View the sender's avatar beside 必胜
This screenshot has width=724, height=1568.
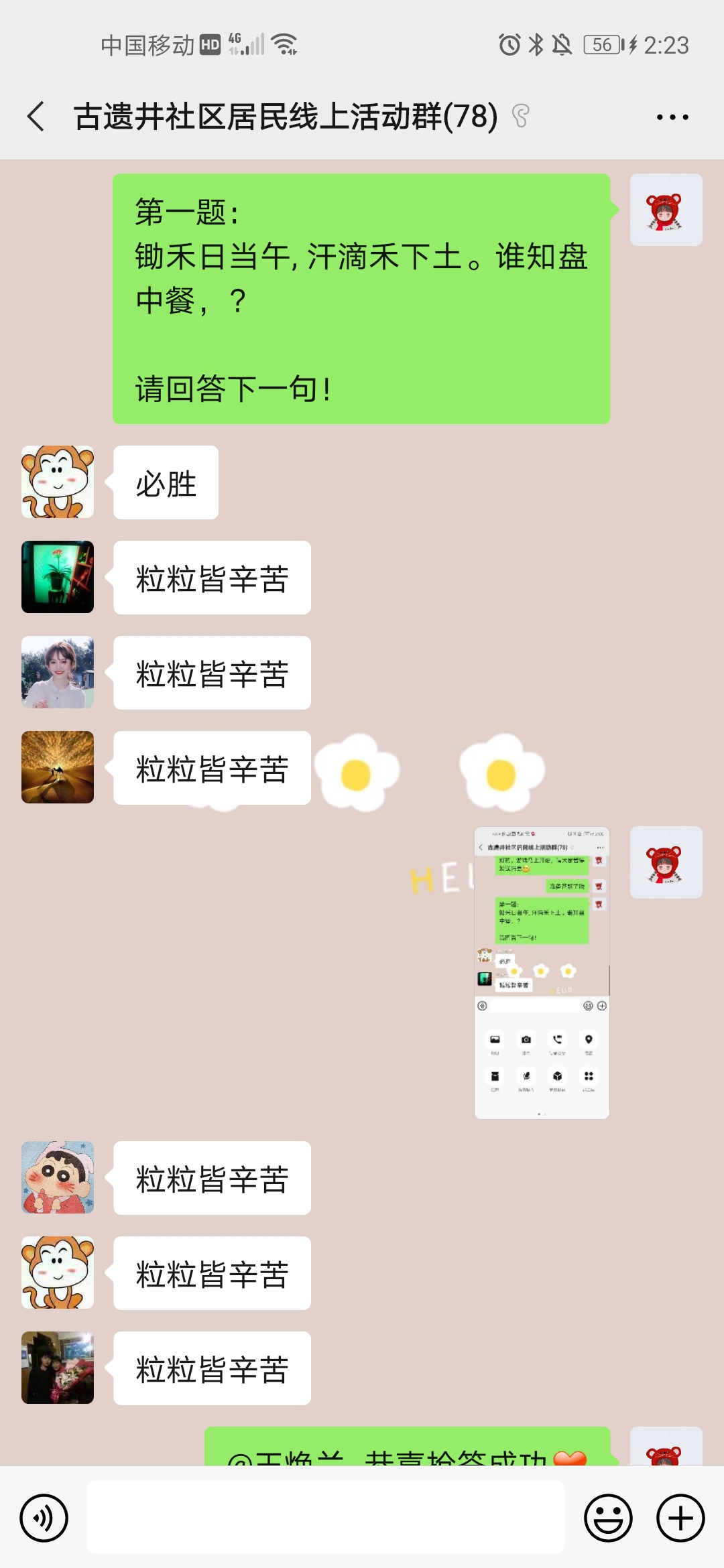pos(58,482)
